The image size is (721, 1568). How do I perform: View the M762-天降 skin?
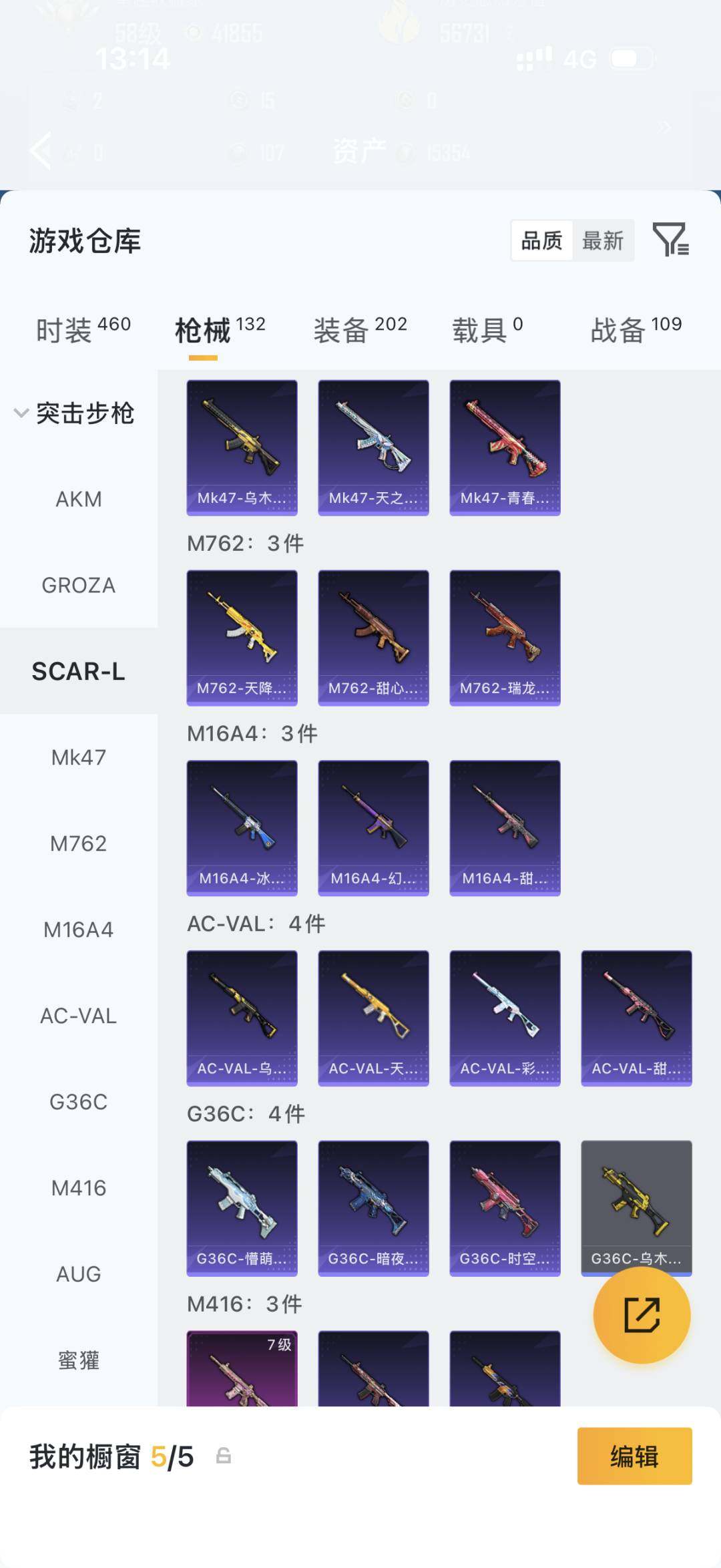242,638
